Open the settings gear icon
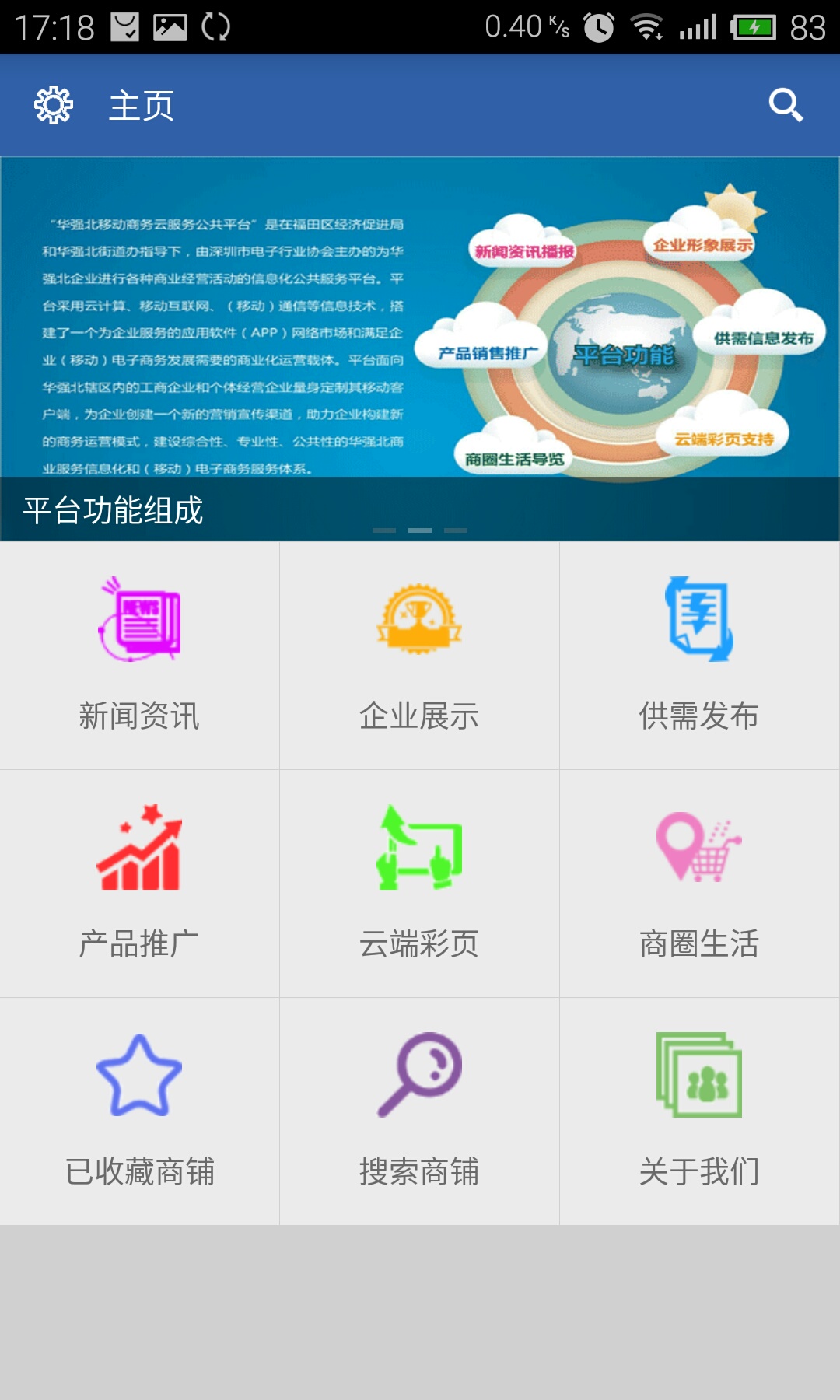 pyautogui.click(x=54, y=105)
